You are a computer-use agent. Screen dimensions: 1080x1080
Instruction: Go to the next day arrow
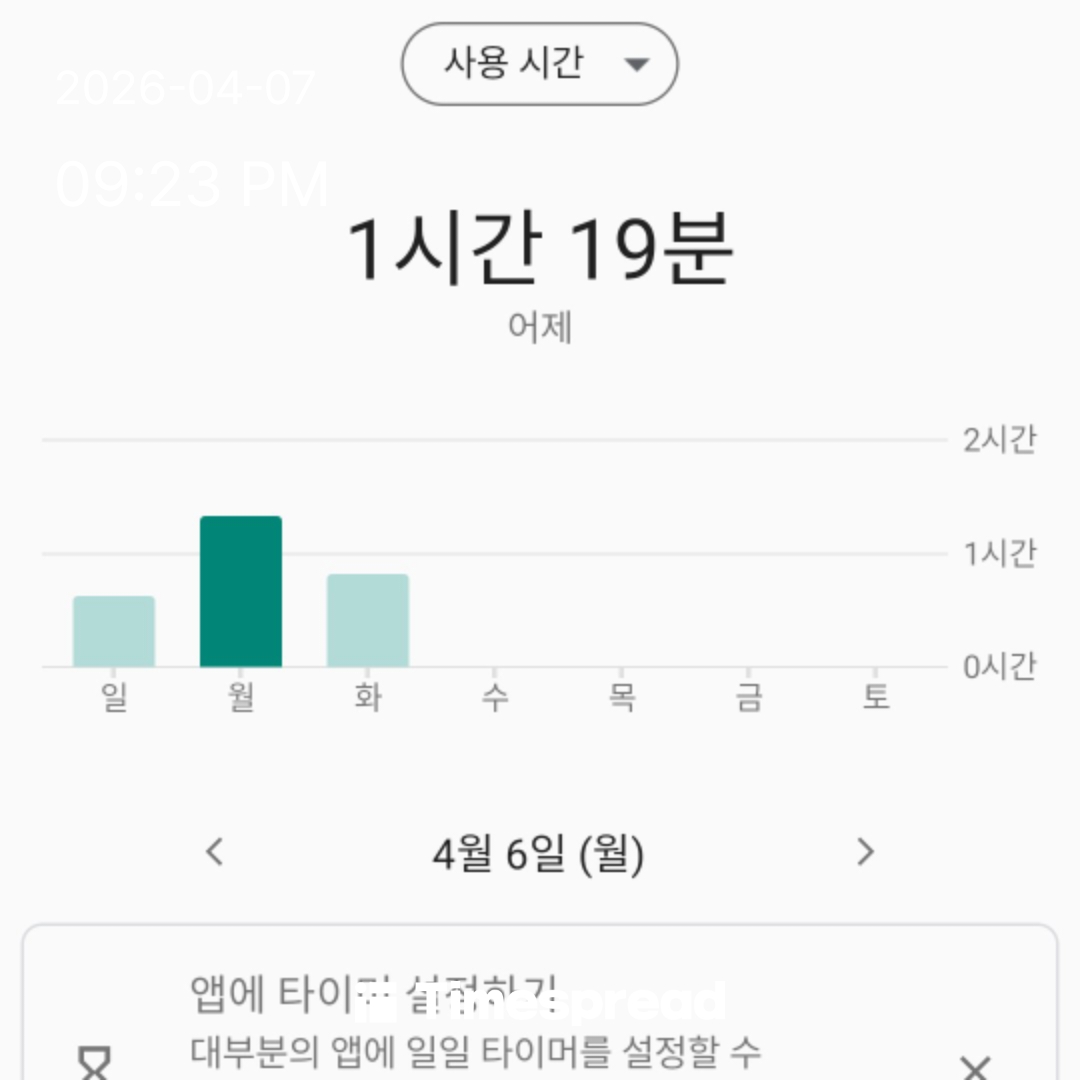point(865,852)
